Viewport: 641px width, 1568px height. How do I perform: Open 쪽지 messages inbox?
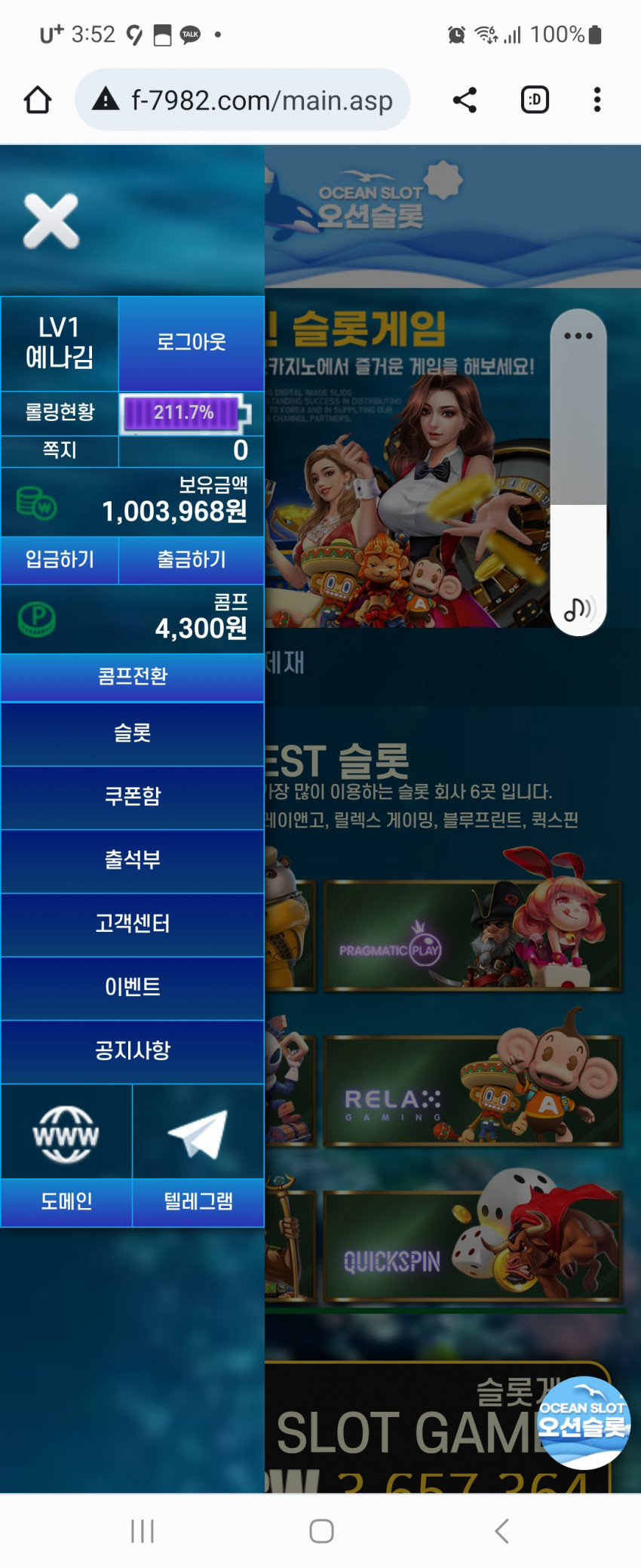pyautogui.click(x=60, y=450)
